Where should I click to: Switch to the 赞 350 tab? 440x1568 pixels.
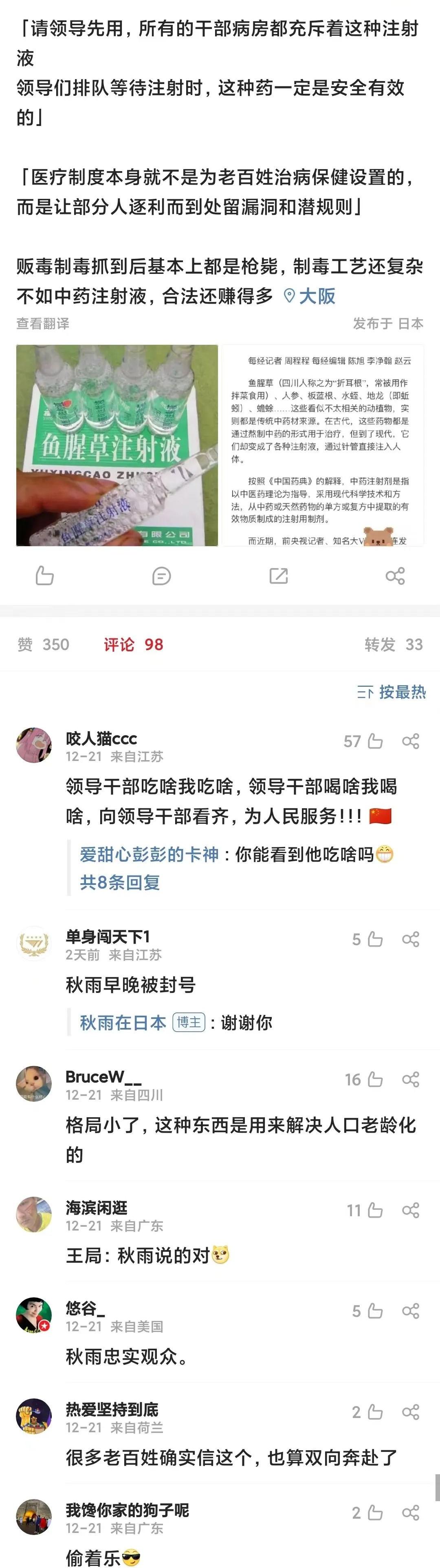[43, 645]
